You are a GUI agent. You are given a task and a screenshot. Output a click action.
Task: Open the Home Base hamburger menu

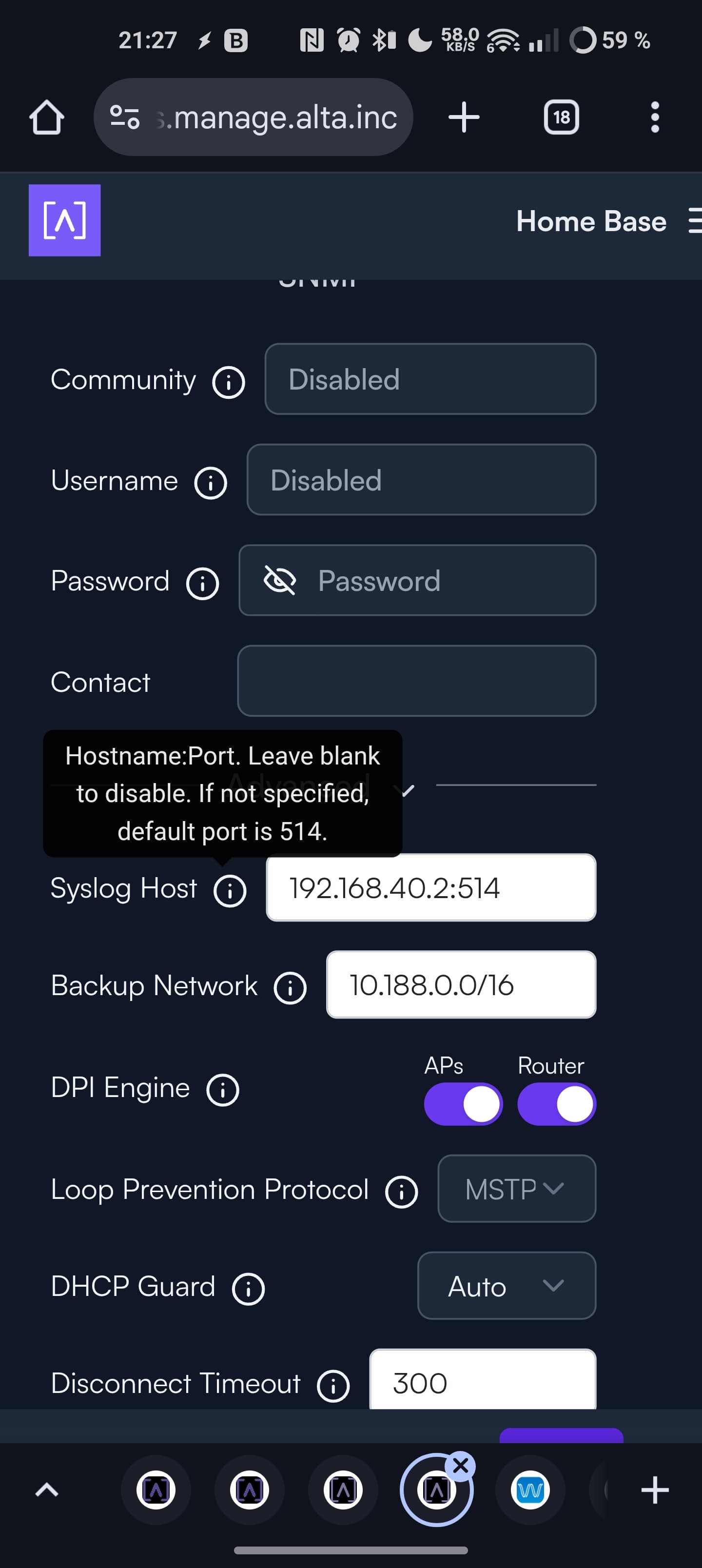pos(694,220)
